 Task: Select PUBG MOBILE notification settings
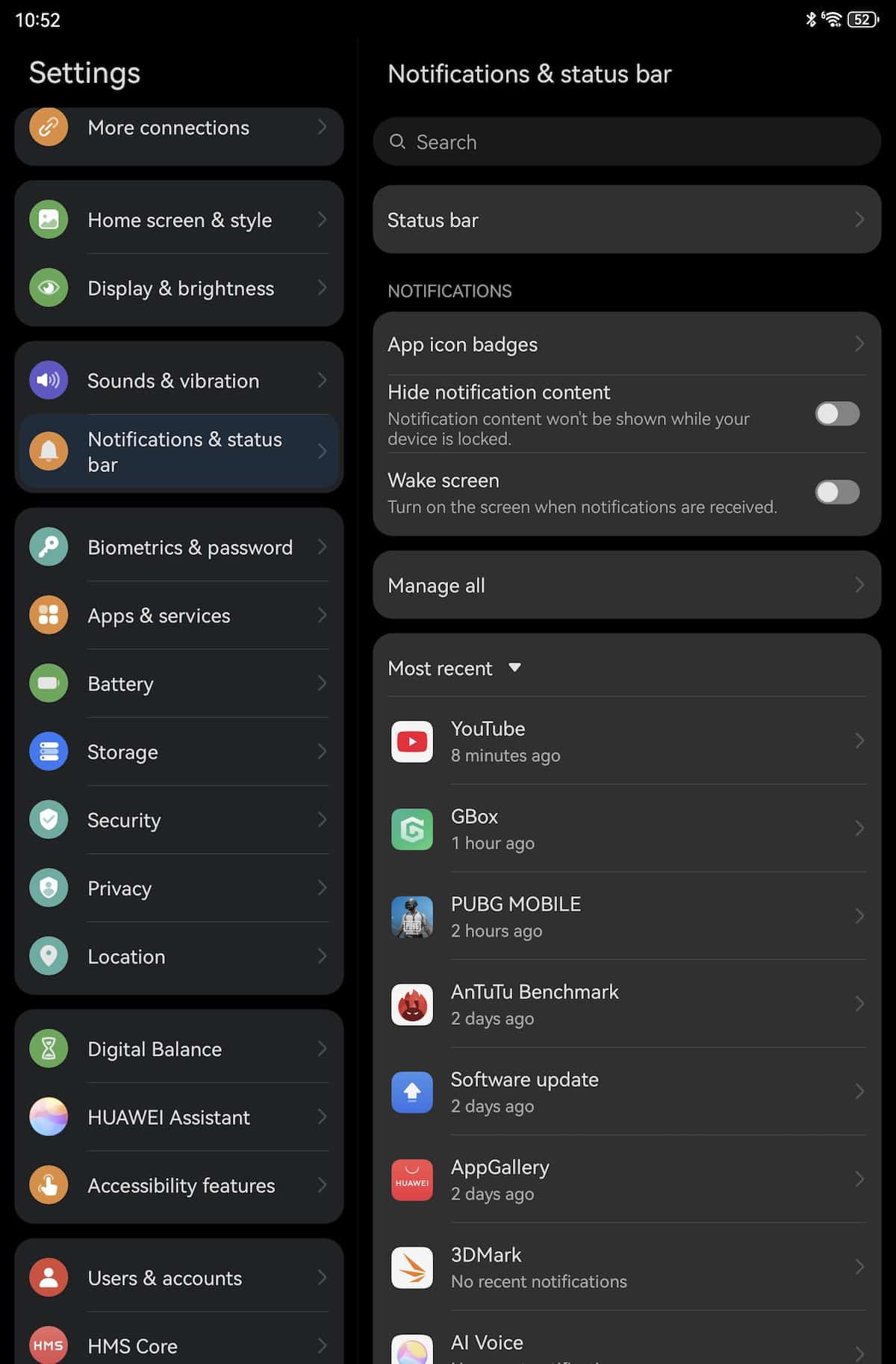626,917
